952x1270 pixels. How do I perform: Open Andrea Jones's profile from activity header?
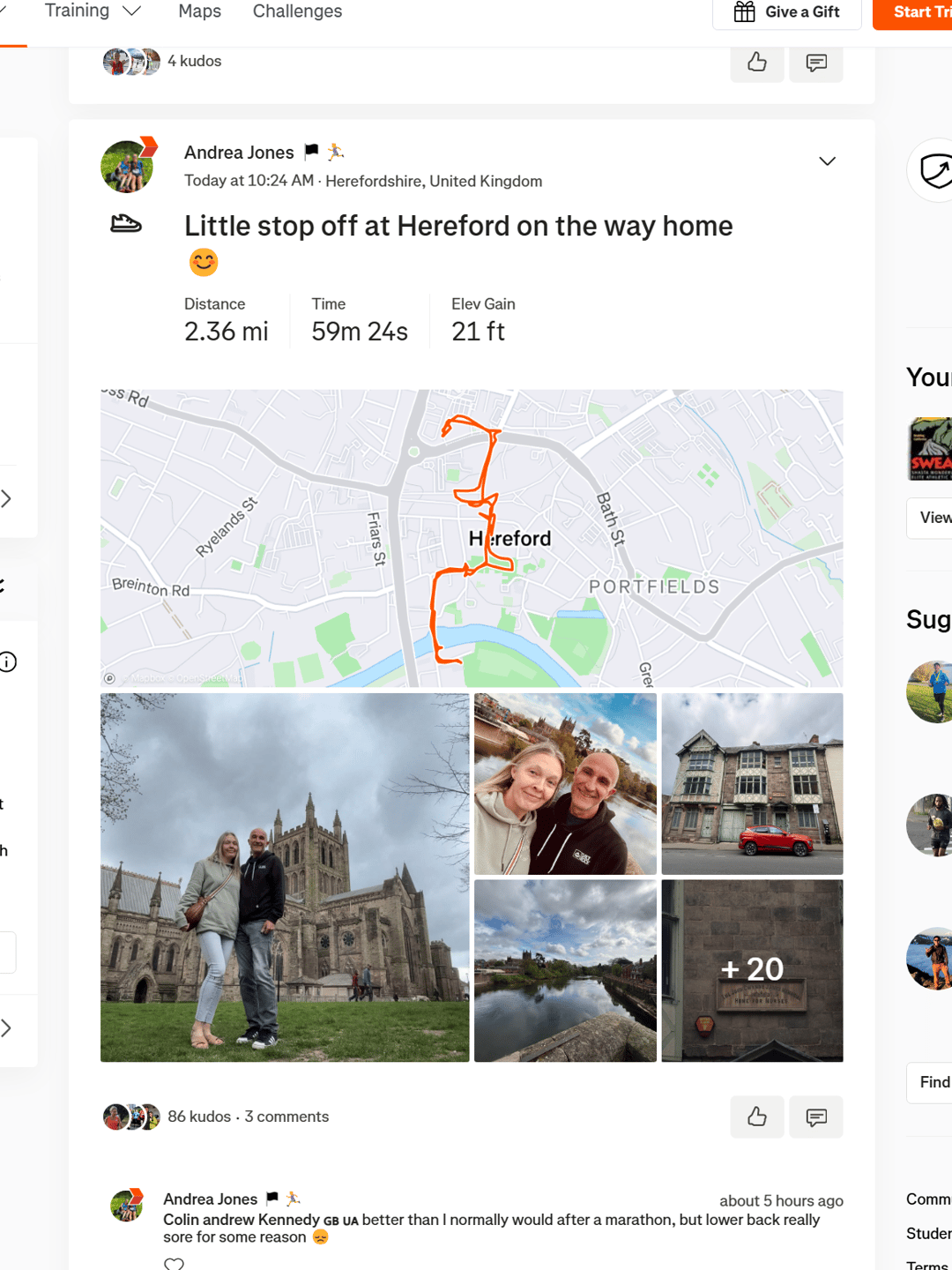pos(239,153)
